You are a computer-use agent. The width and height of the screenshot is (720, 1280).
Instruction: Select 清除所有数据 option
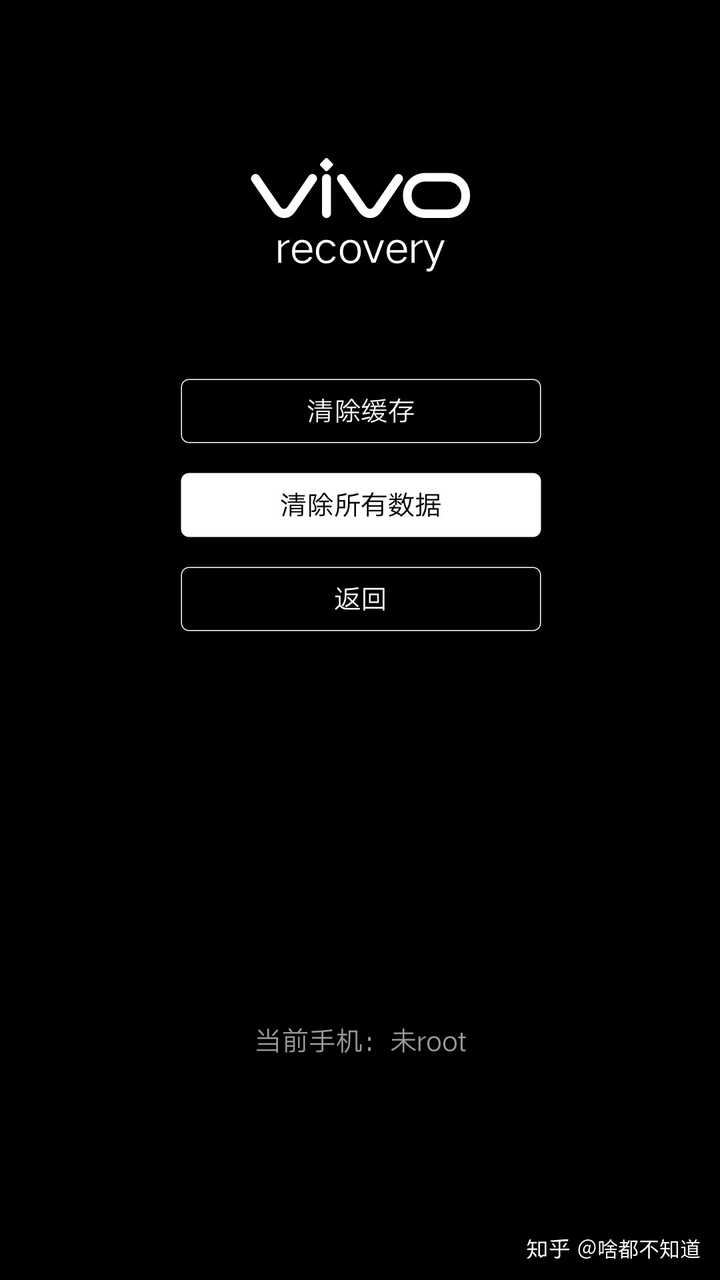coord(360,505)
